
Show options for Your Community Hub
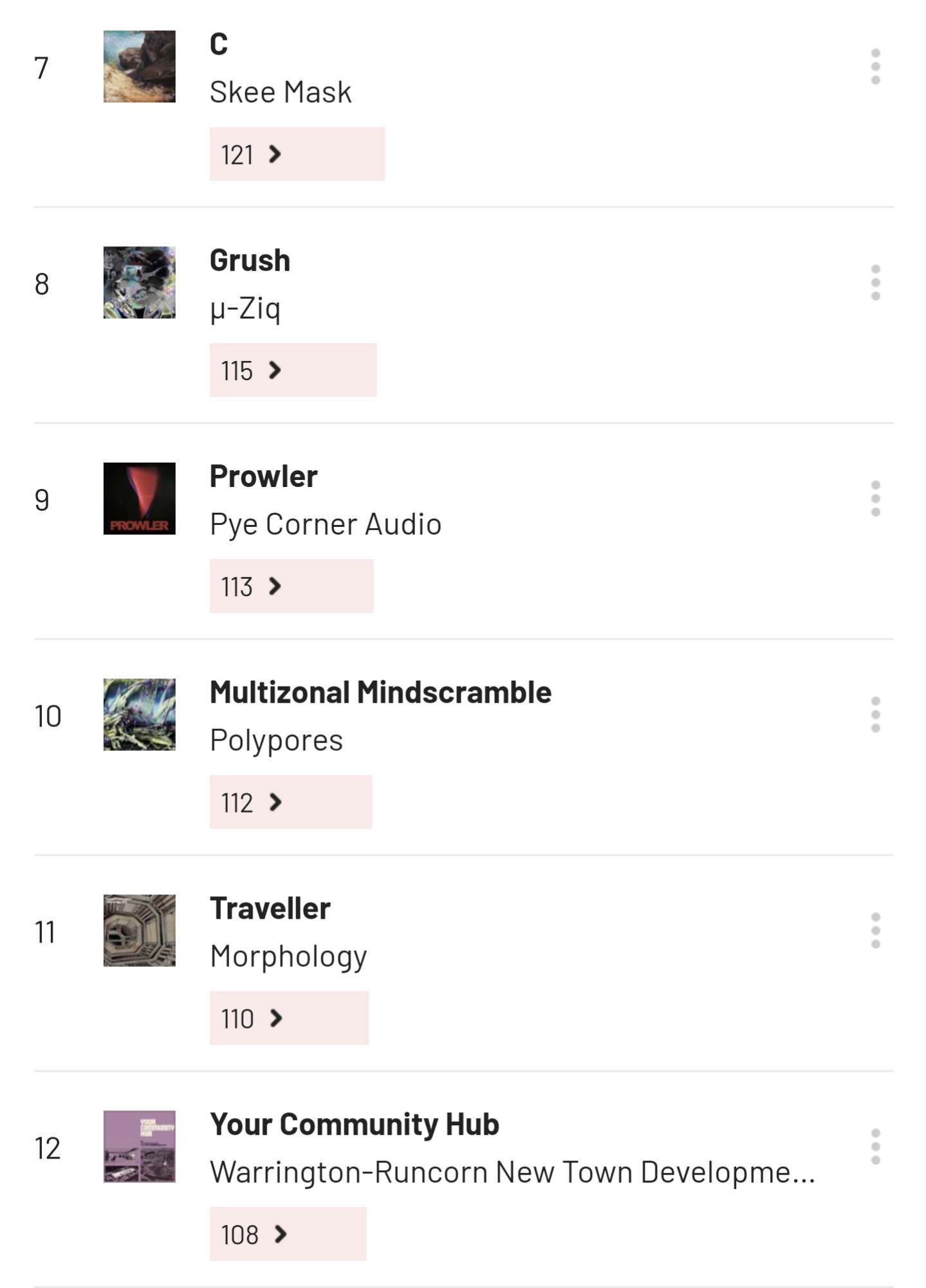click(x=875, y=1146)
